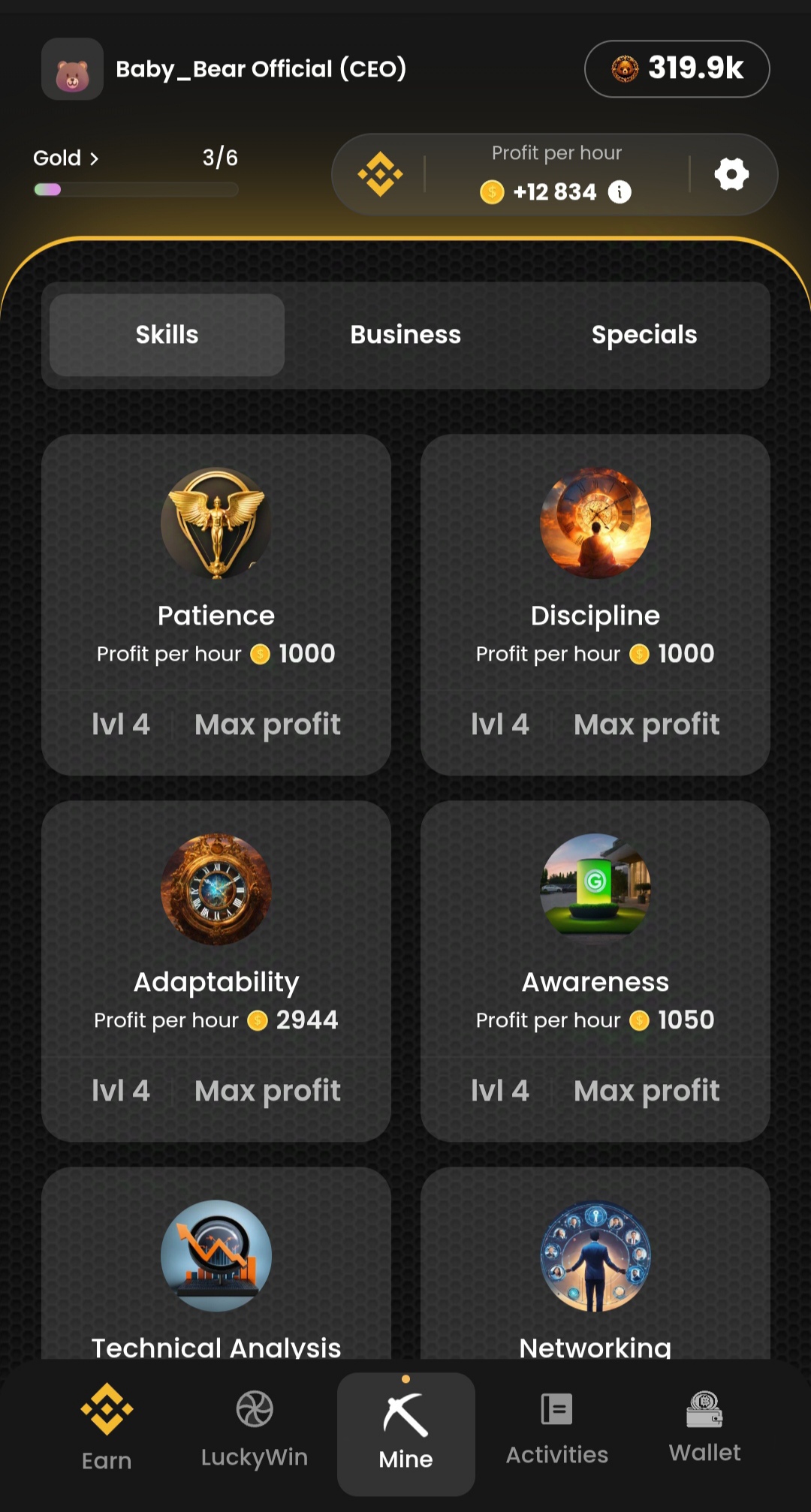The image size is (811, 1512).
Task: Select the Awareness green charging-station thumbnail
Action: pos(595,890)
